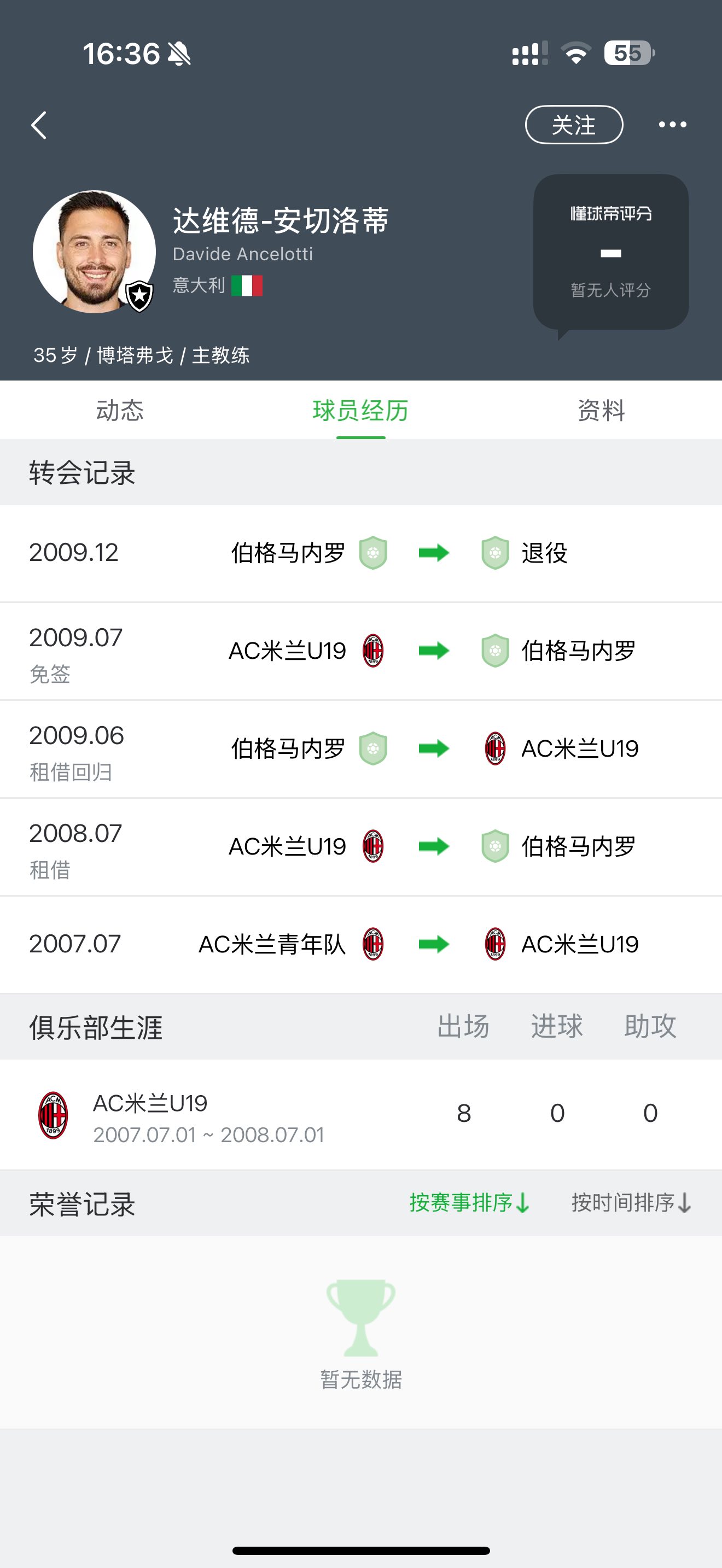Sort honors by 按赛事排序

click(x=469, y=1203)
